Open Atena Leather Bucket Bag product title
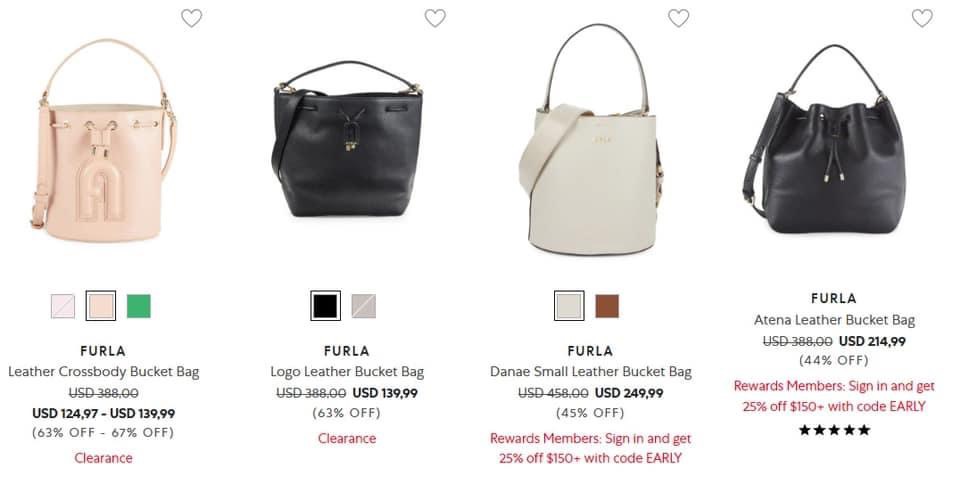Viewport: 960px width, 492px height. pyautogui.click(x=834, y=320)
